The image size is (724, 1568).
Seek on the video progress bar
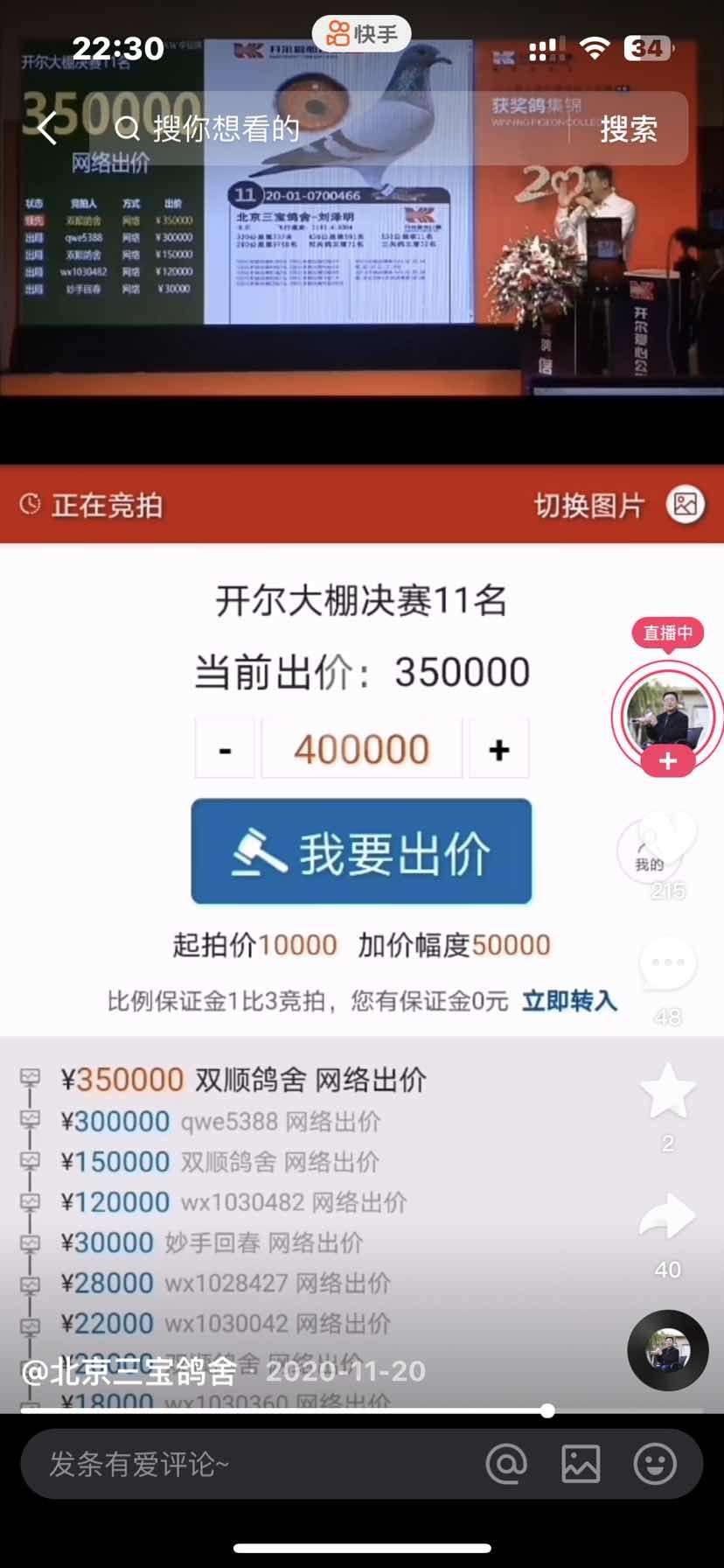point(350,1410)
